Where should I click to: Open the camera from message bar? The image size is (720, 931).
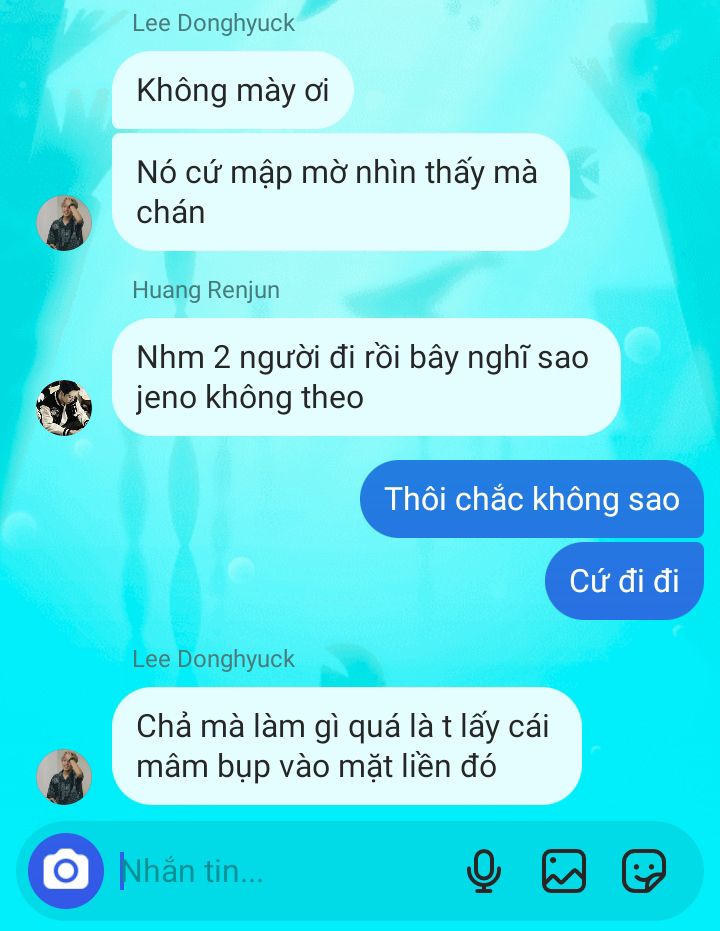66,870
